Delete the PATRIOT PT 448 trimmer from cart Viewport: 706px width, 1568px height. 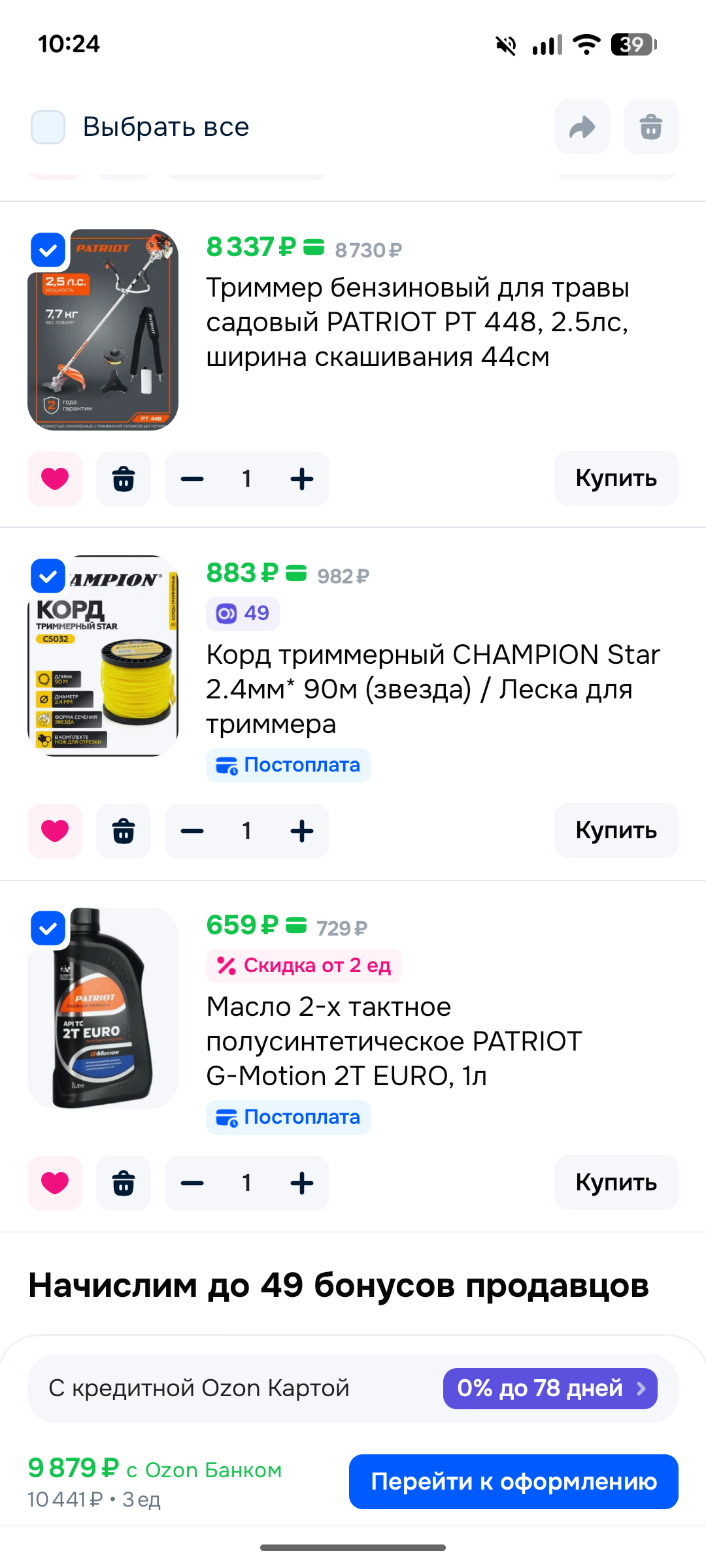124,479
